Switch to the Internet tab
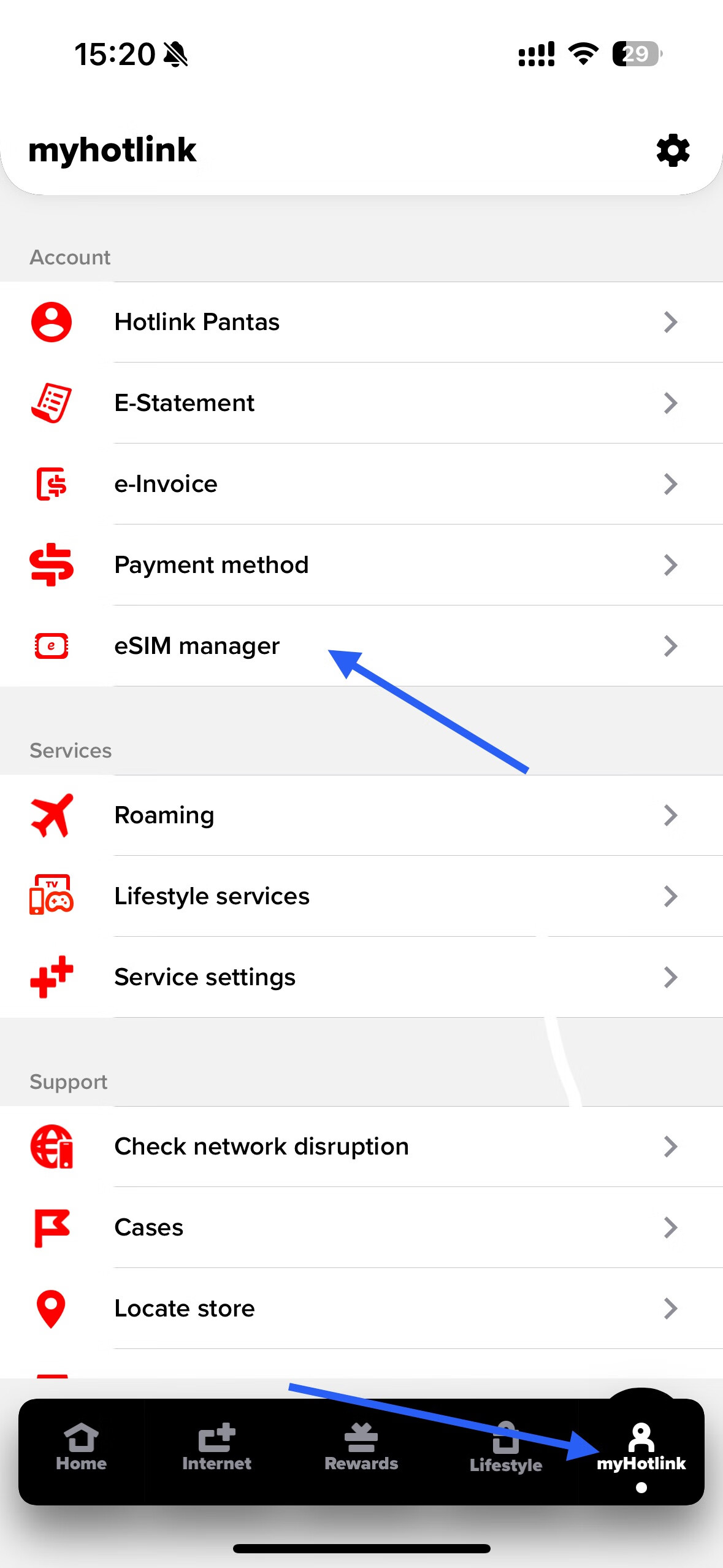This screenshot has width=723, height=1568. (x=216, y=1448)
